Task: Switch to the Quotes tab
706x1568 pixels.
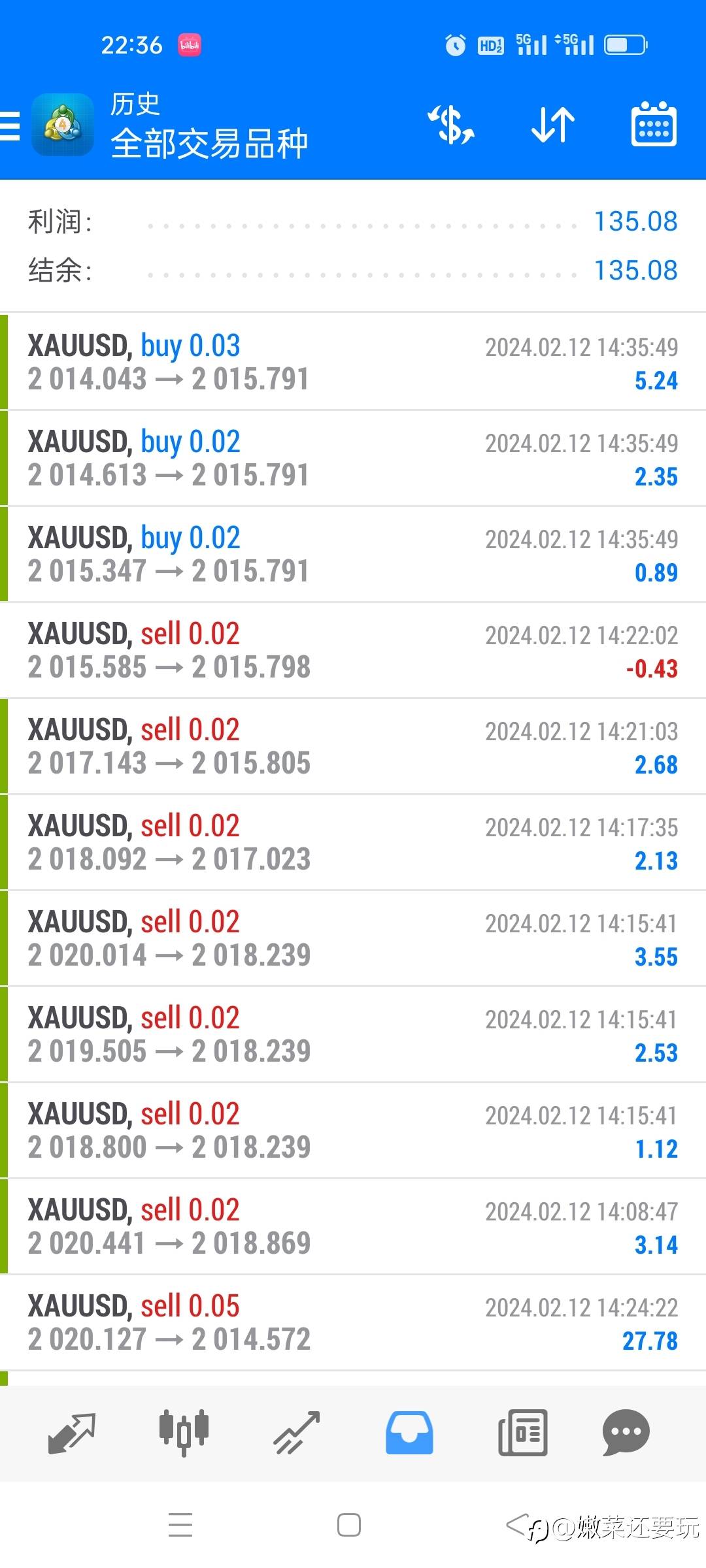Action: pyautogui.click(x=72, y=1433)
